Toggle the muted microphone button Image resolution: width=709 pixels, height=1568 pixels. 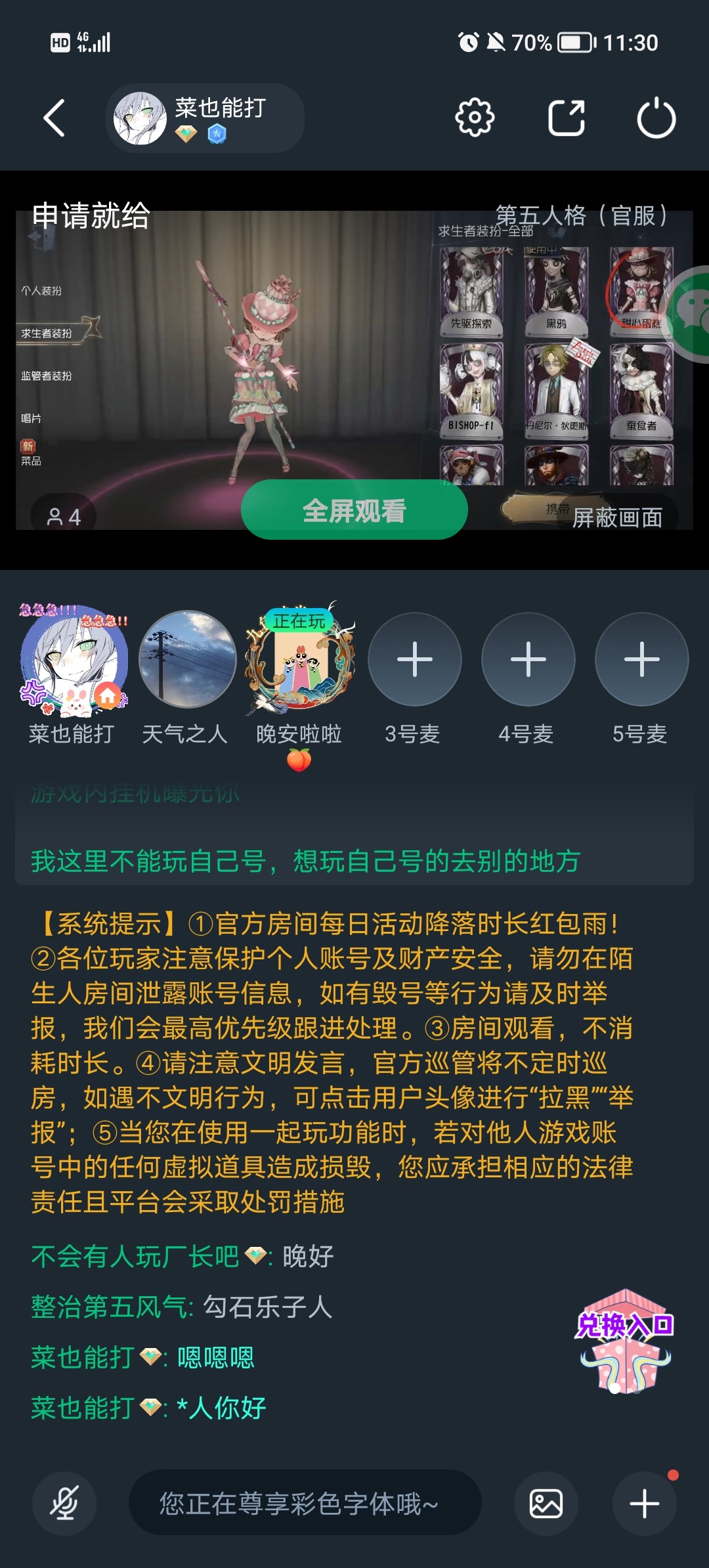(64, 1503)
